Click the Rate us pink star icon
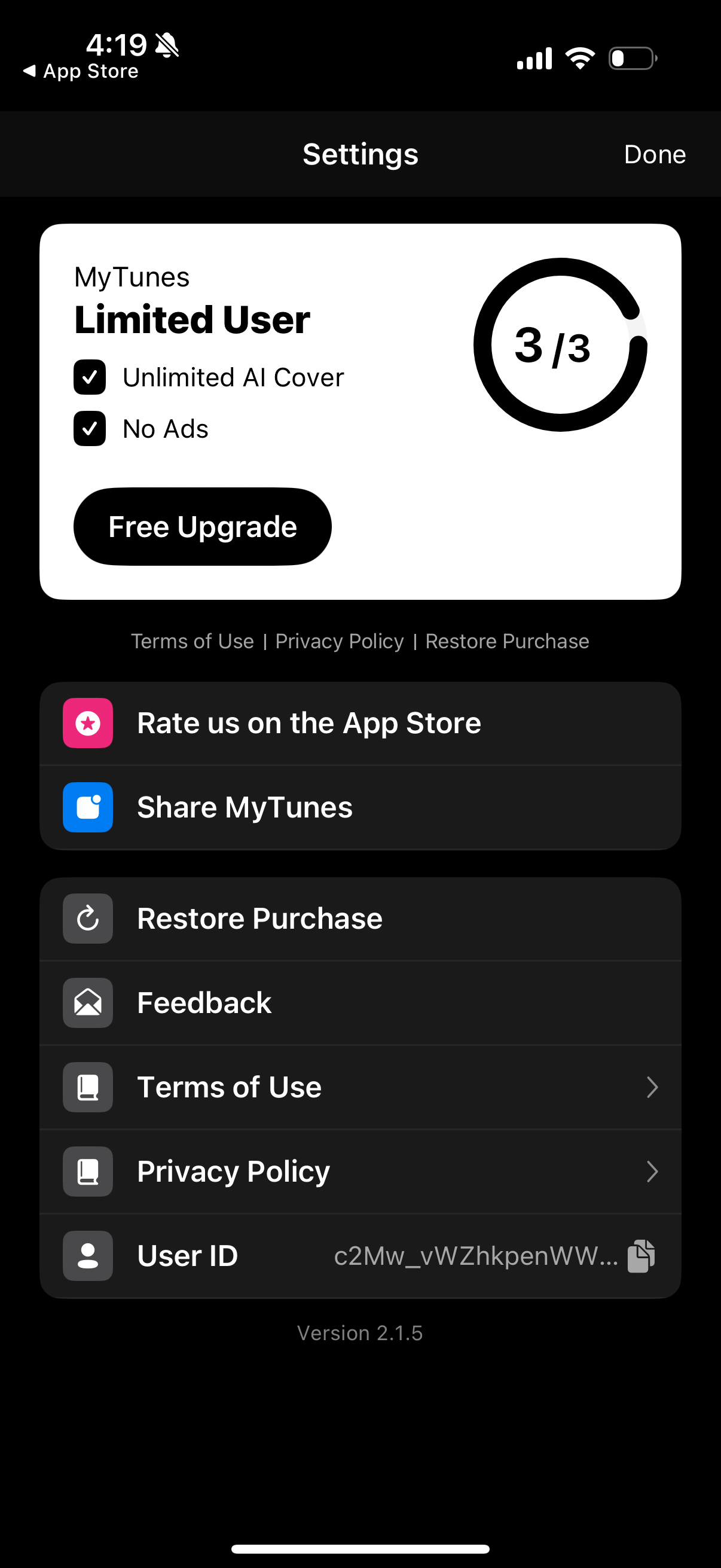Viewport: 721px width, 1568px height. tap(88, 723)
